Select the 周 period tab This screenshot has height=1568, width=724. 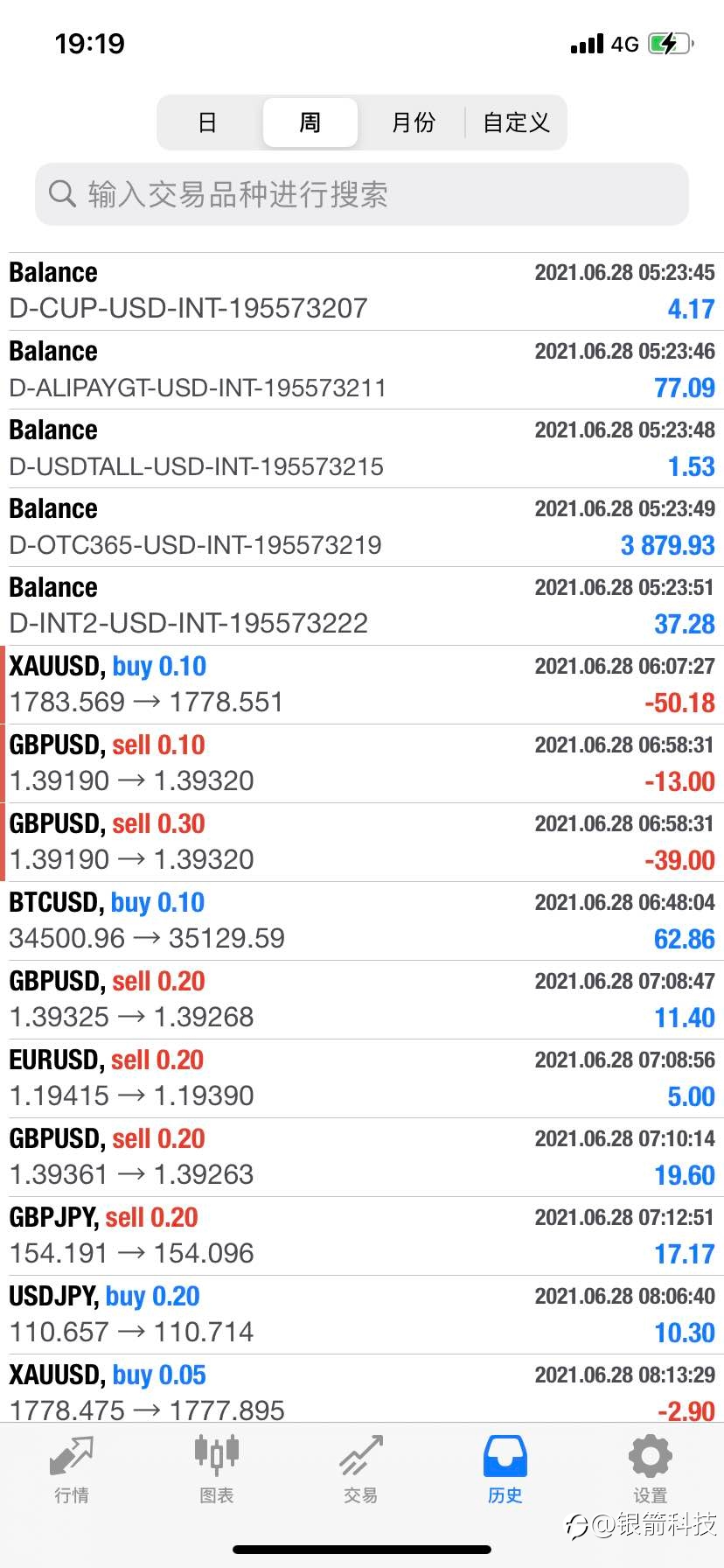310,122
